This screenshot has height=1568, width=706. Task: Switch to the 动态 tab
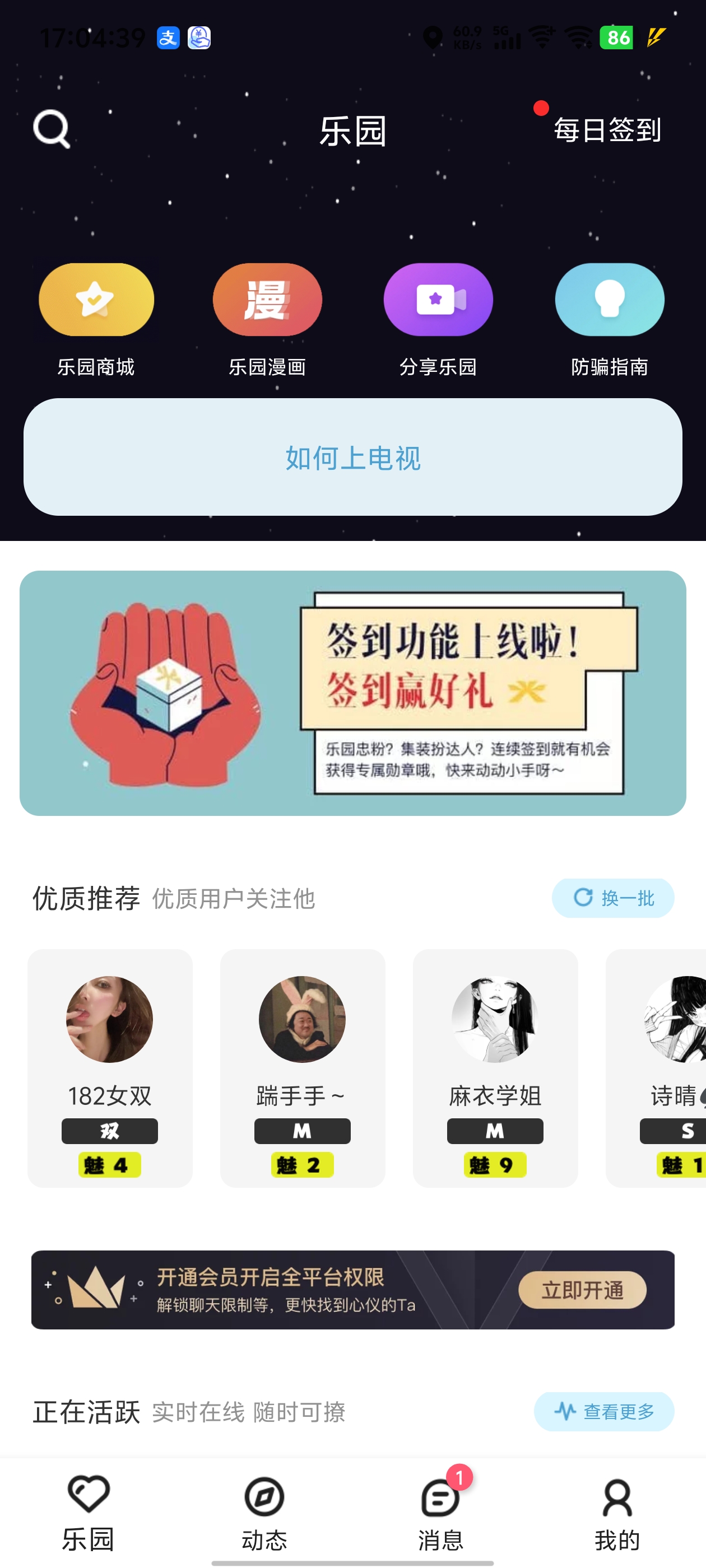coord(264,1513)
